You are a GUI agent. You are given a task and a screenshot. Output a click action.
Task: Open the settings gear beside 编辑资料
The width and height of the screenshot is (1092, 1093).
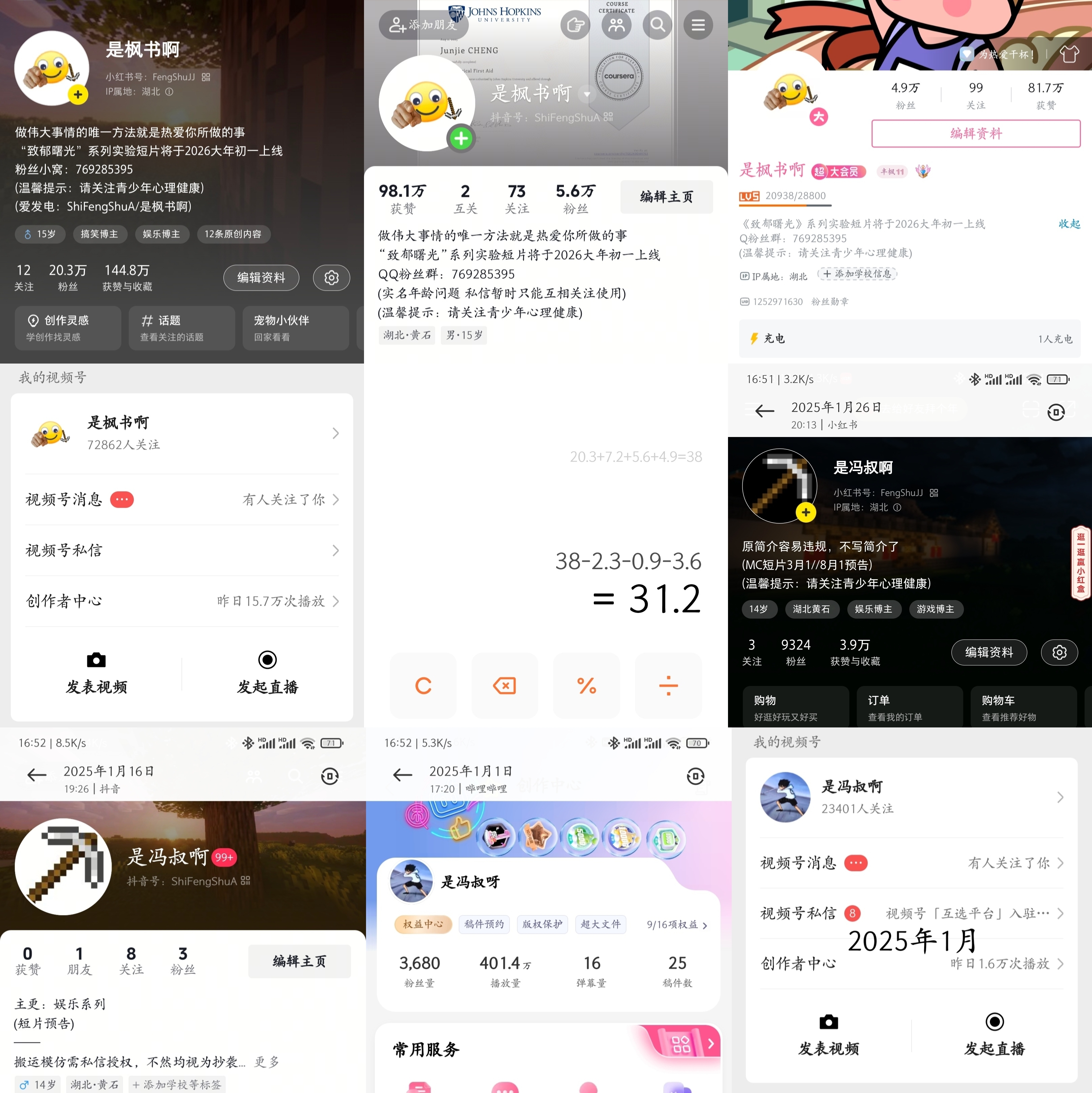coord(332,278)
